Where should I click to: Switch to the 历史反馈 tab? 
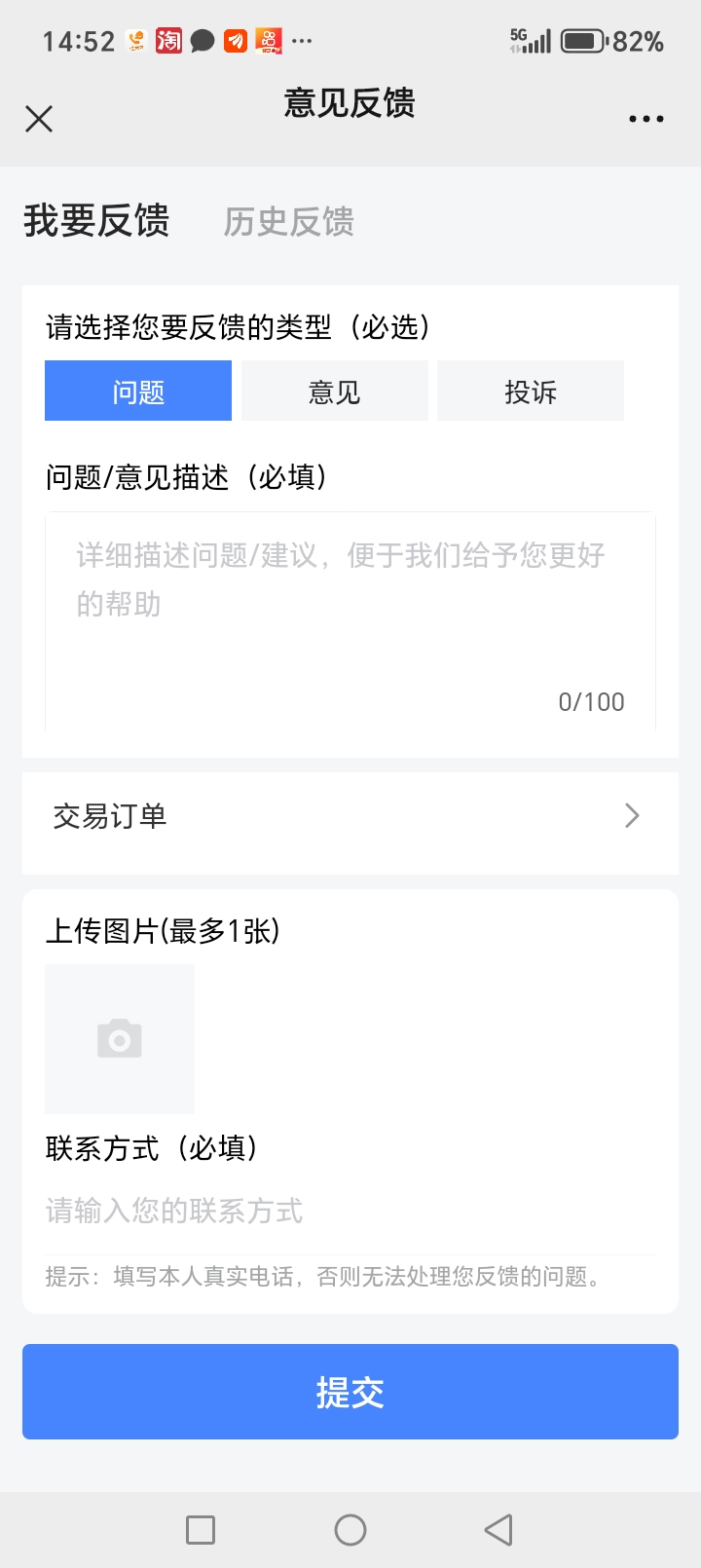[289, 222]
